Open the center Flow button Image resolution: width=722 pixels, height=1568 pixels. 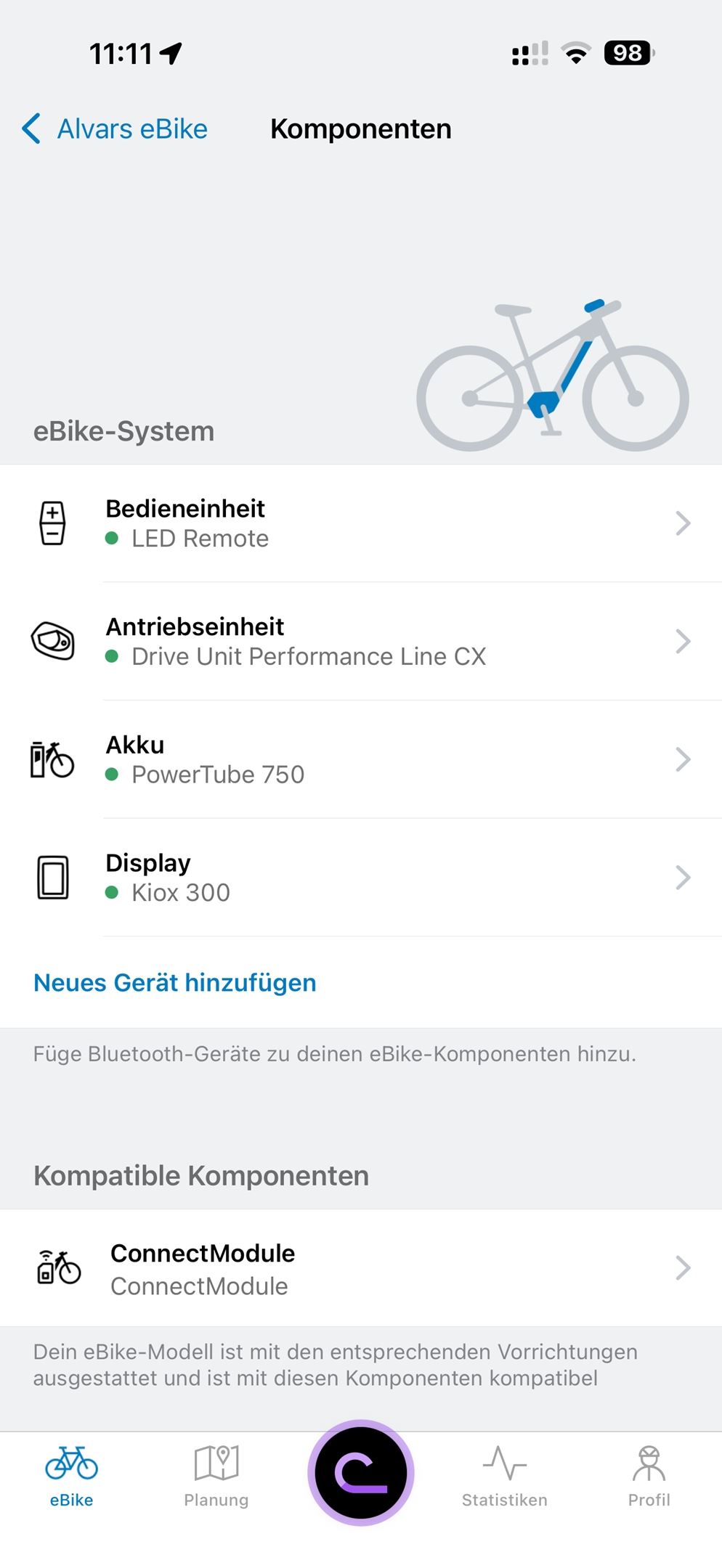pos(361,1472)
